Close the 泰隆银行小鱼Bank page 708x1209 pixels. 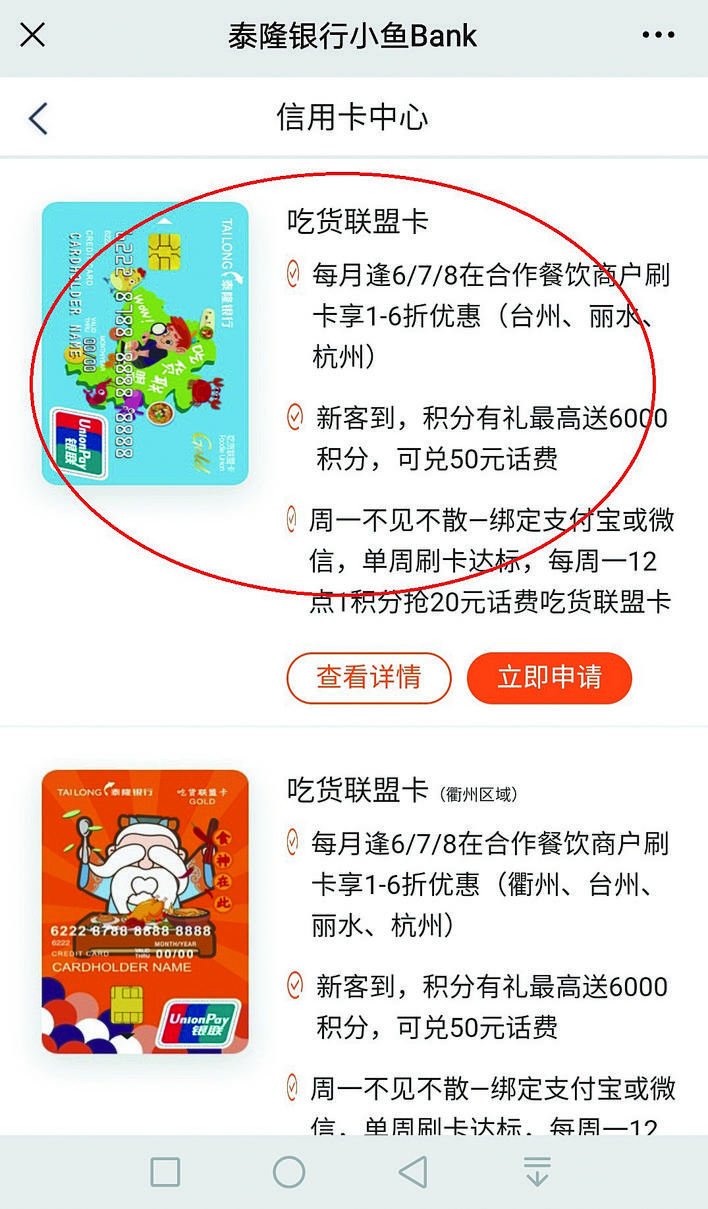pyautogui.click(x=33, y=36)
